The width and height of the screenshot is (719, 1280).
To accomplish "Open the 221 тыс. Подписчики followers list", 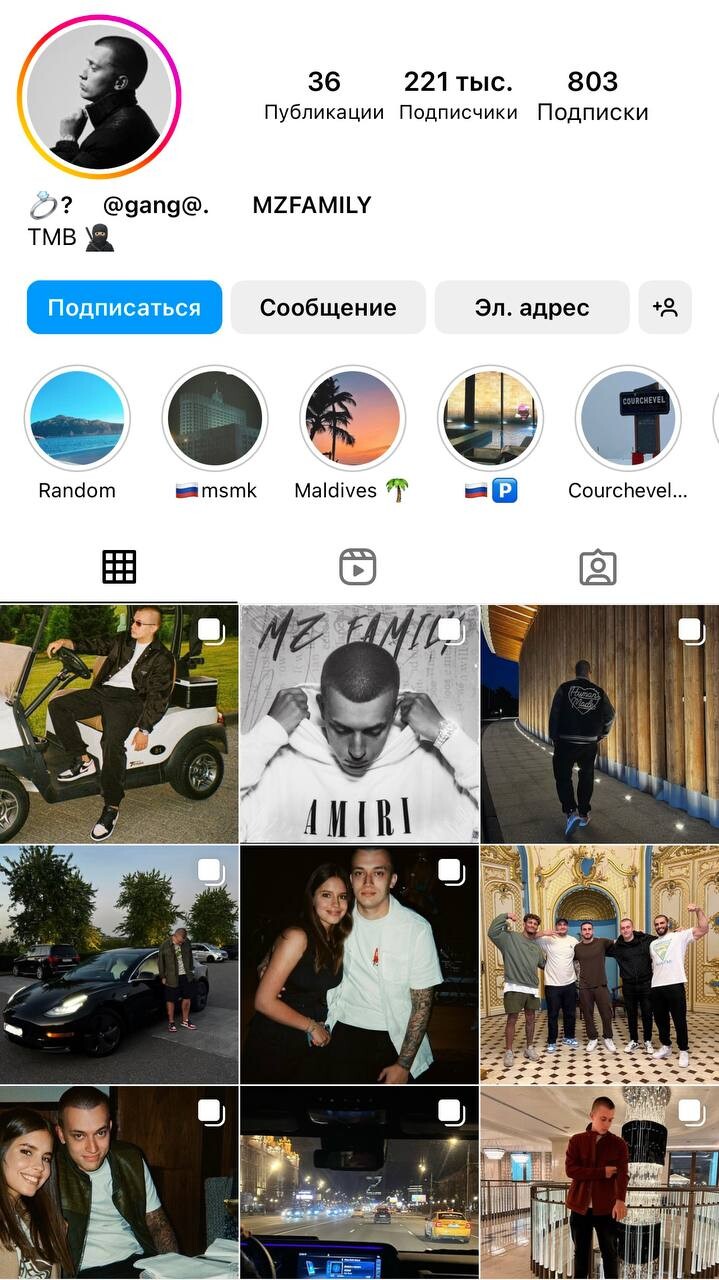I will click(x=458, y=95).
